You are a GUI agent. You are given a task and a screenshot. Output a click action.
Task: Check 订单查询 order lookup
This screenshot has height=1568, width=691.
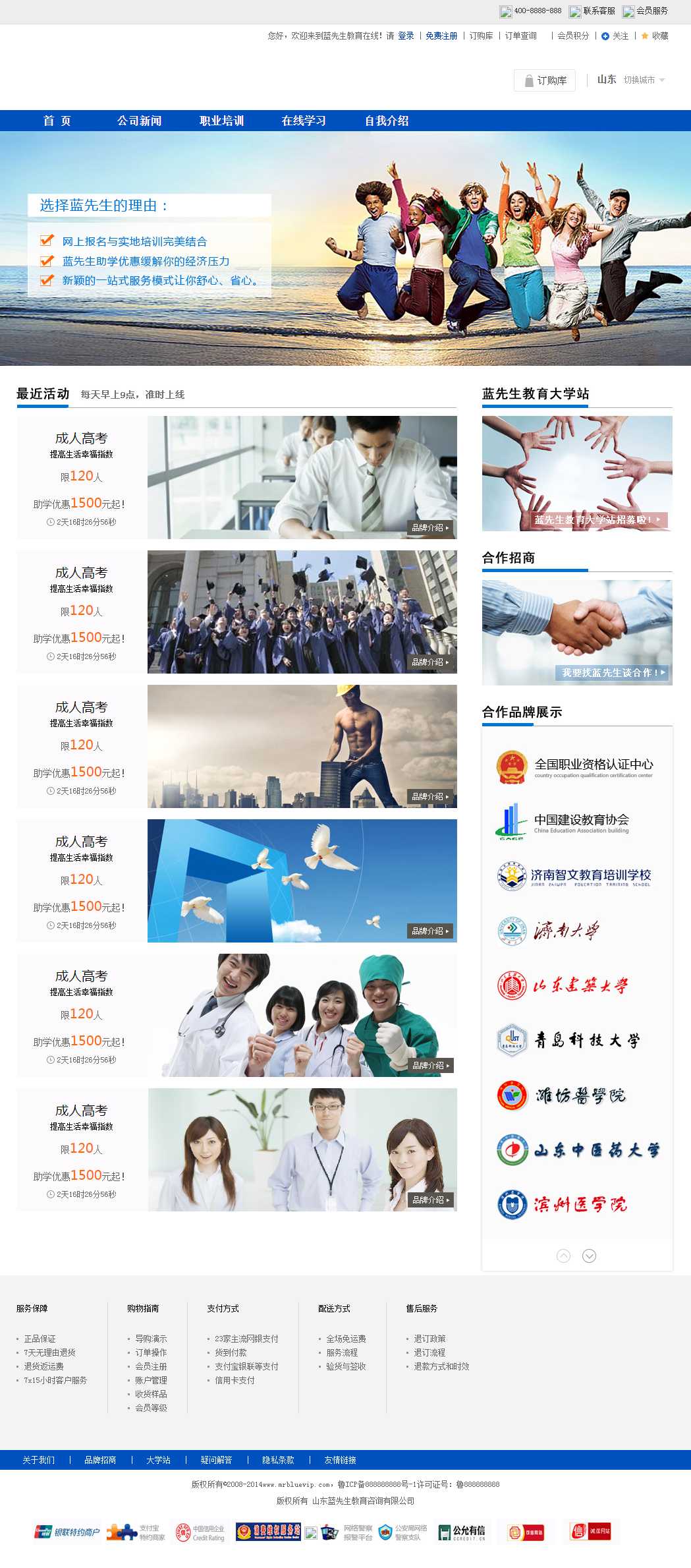pyautogui.click(x=520, y=36)
